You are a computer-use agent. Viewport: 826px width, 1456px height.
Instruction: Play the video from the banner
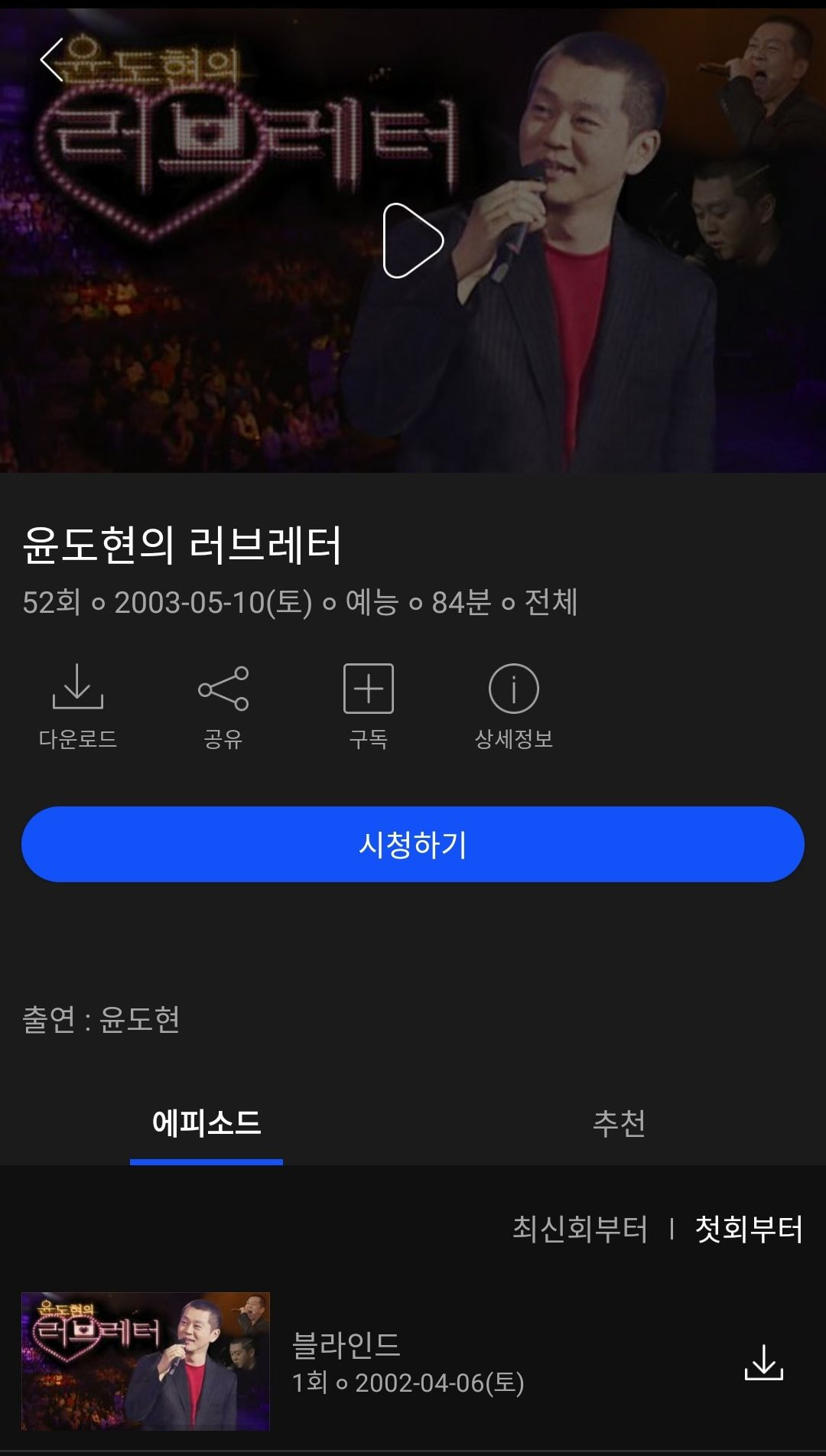[x=413, y=240]
